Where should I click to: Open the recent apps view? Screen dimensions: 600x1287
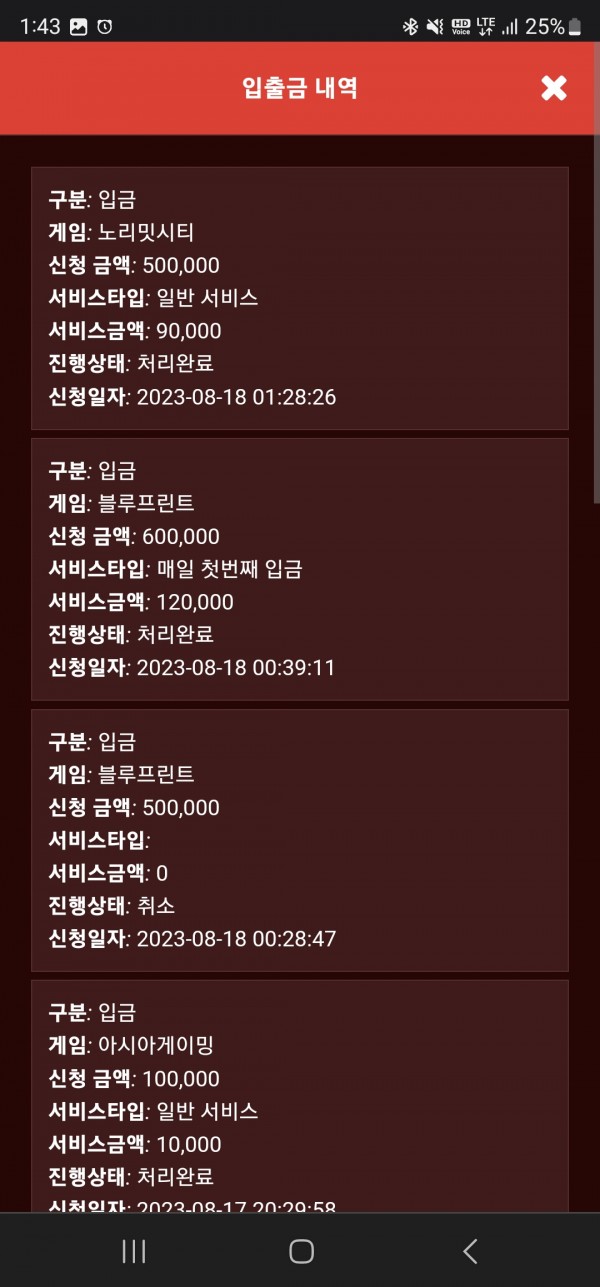(x=133, y=1250)
